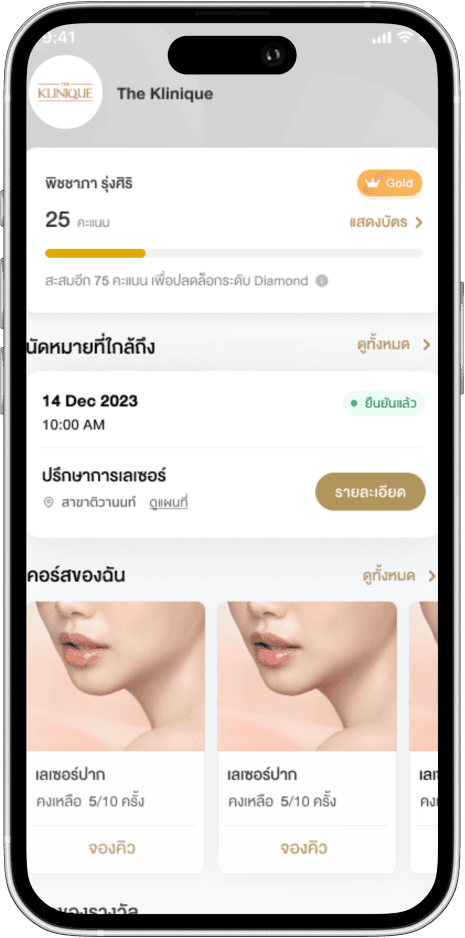Open the info icon beside the Diamond level text
This screenshot has height=938, width=465.
coord(321,281)
